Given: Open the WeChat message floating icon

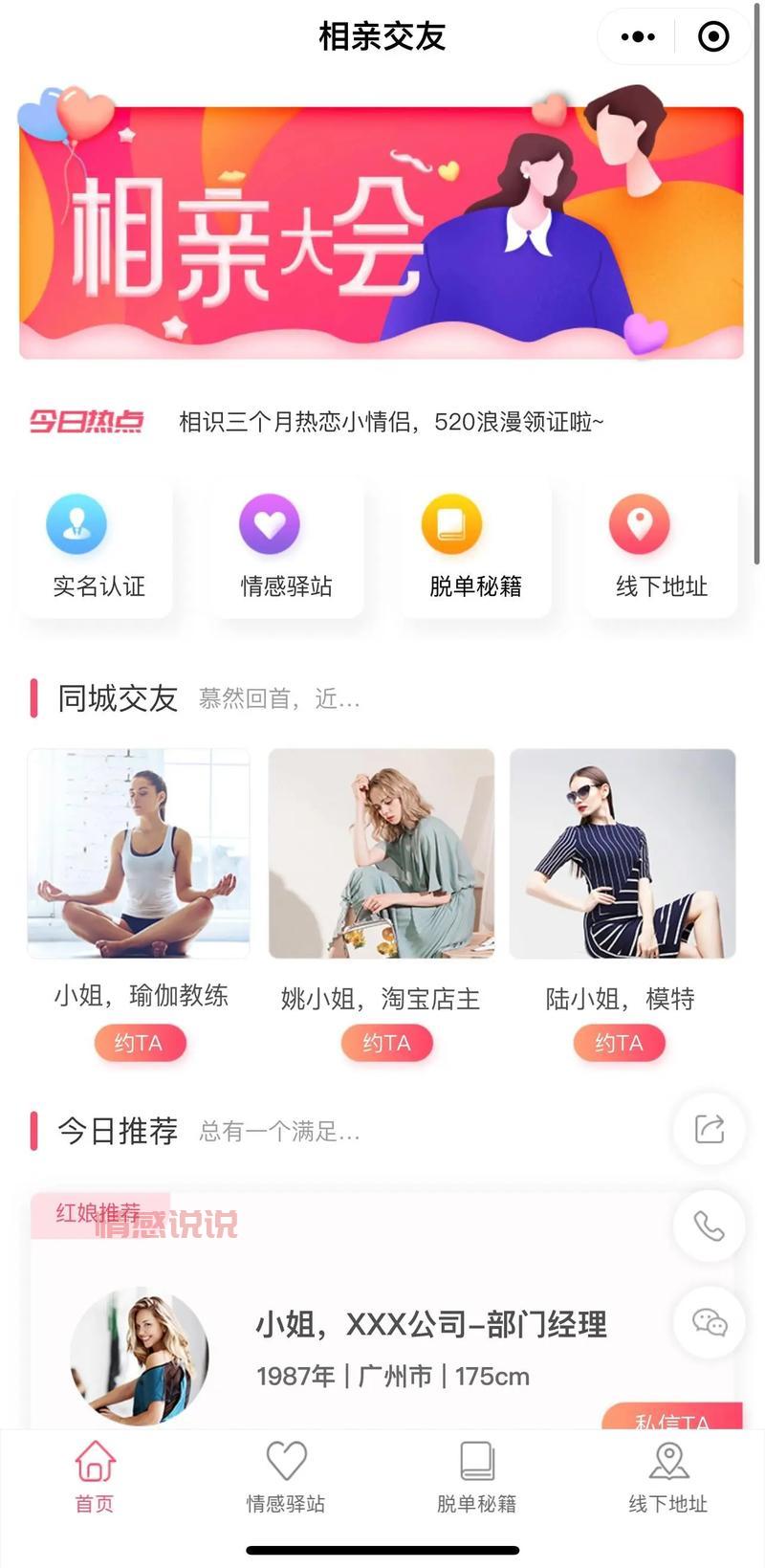Looking at the screenshot, I should click(x=709, y=1322).
